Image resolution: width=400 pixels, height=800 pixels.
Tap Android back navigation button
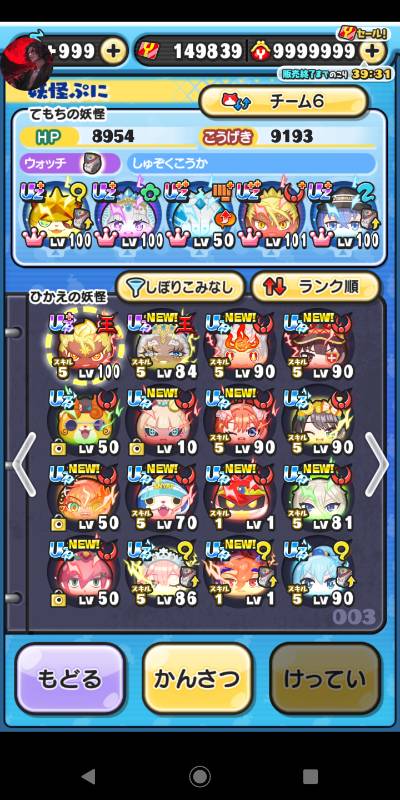point(89,777)
